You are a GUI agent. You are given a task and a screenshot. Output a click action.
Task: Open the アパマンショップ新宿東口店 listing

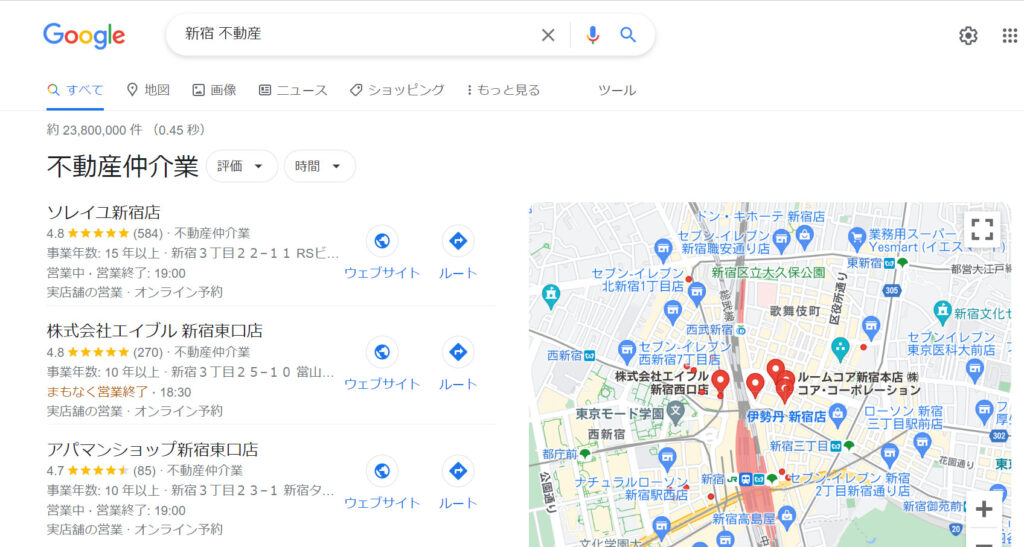(152, 449)
